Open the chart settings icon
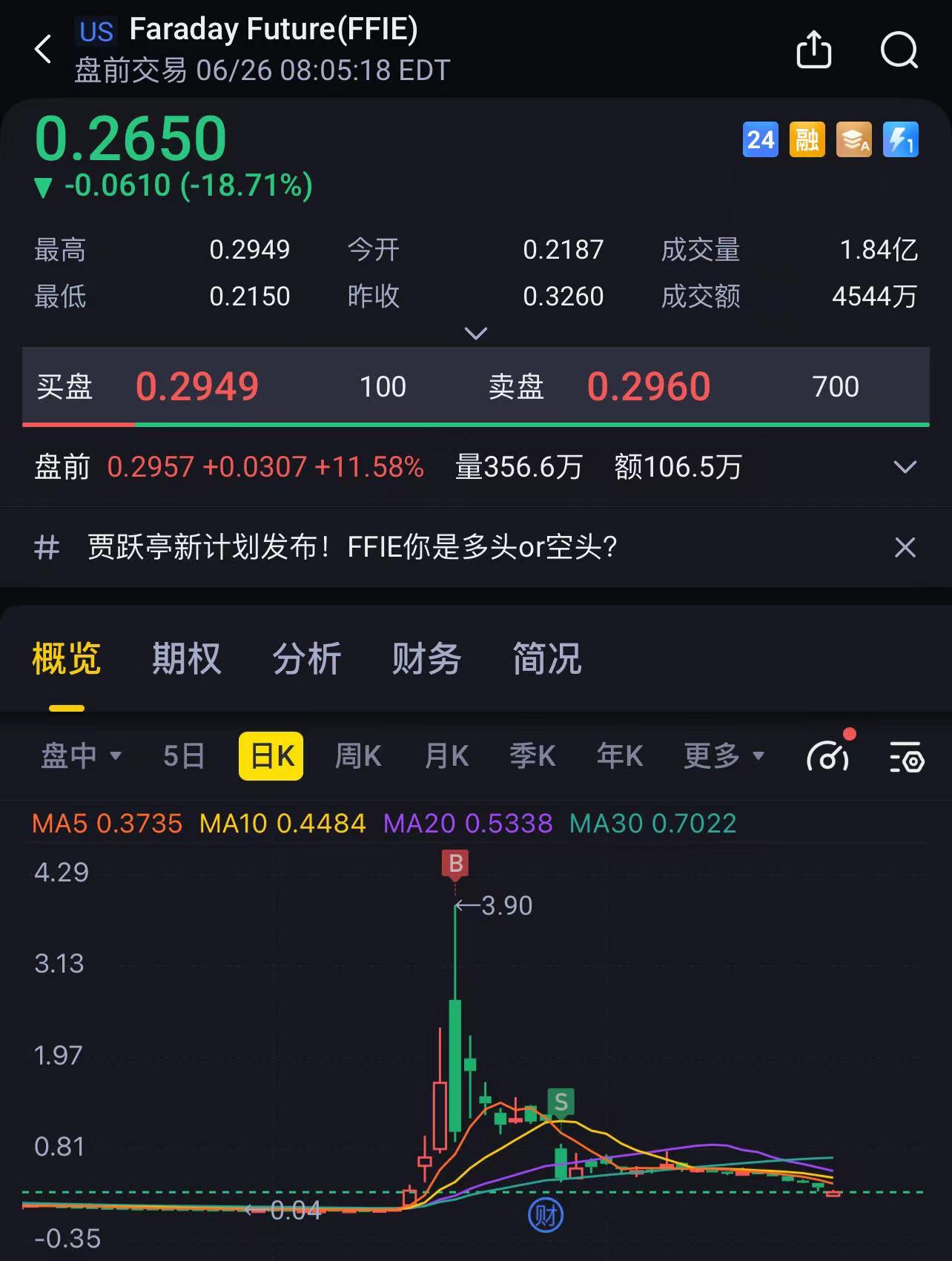 (x=906, y=757)
